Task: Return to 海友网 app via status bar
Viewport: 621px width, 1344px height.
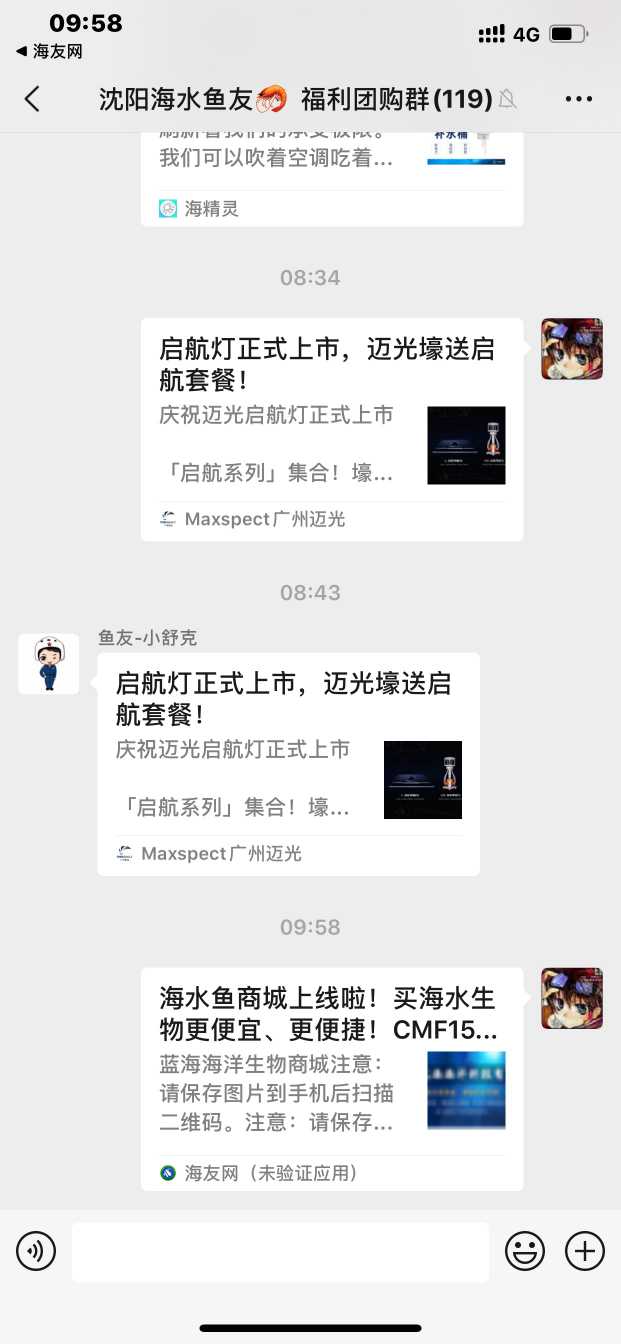Action: tap(49, 51)
